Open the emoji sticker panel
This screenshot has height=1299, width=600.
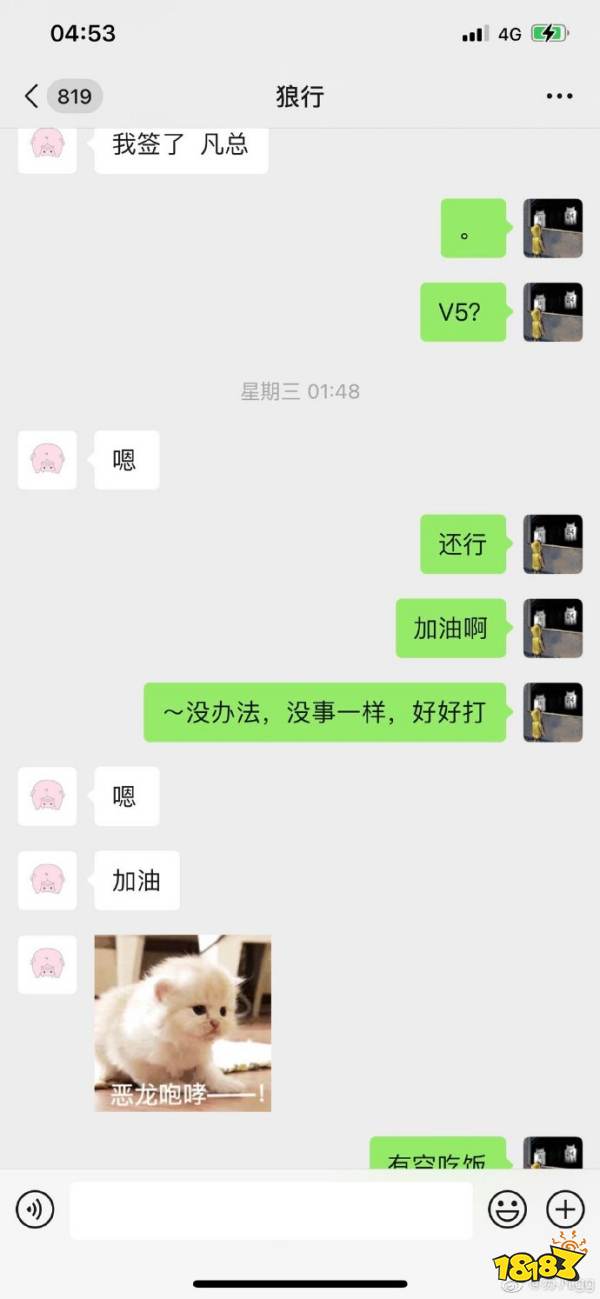pyautogui.click(x=507, y=1210)
